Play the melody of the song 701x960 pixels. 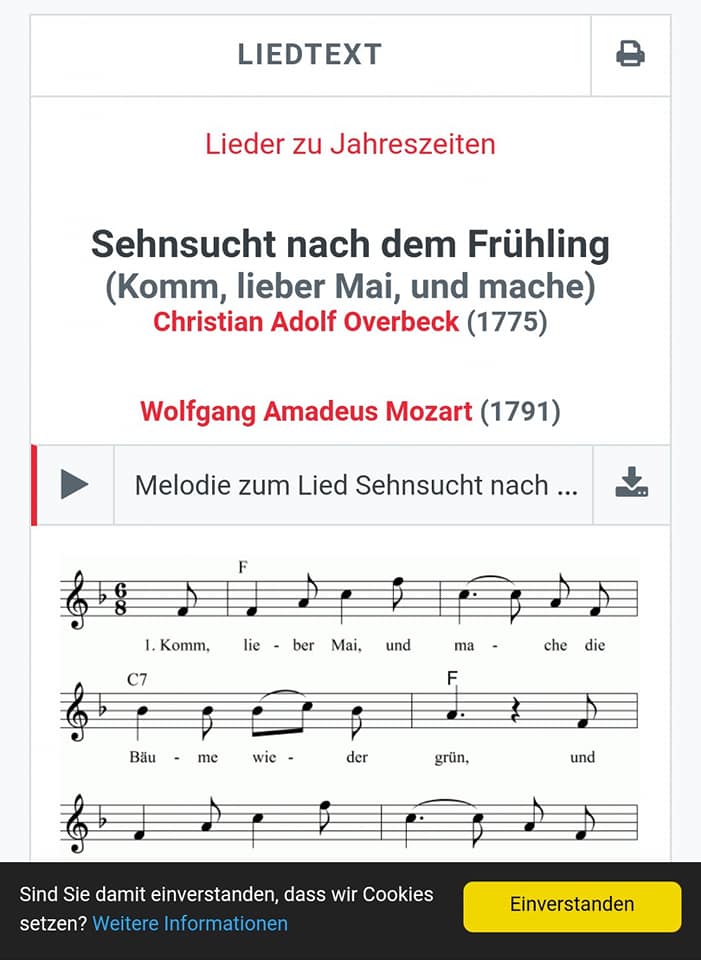tap(75, 485)
